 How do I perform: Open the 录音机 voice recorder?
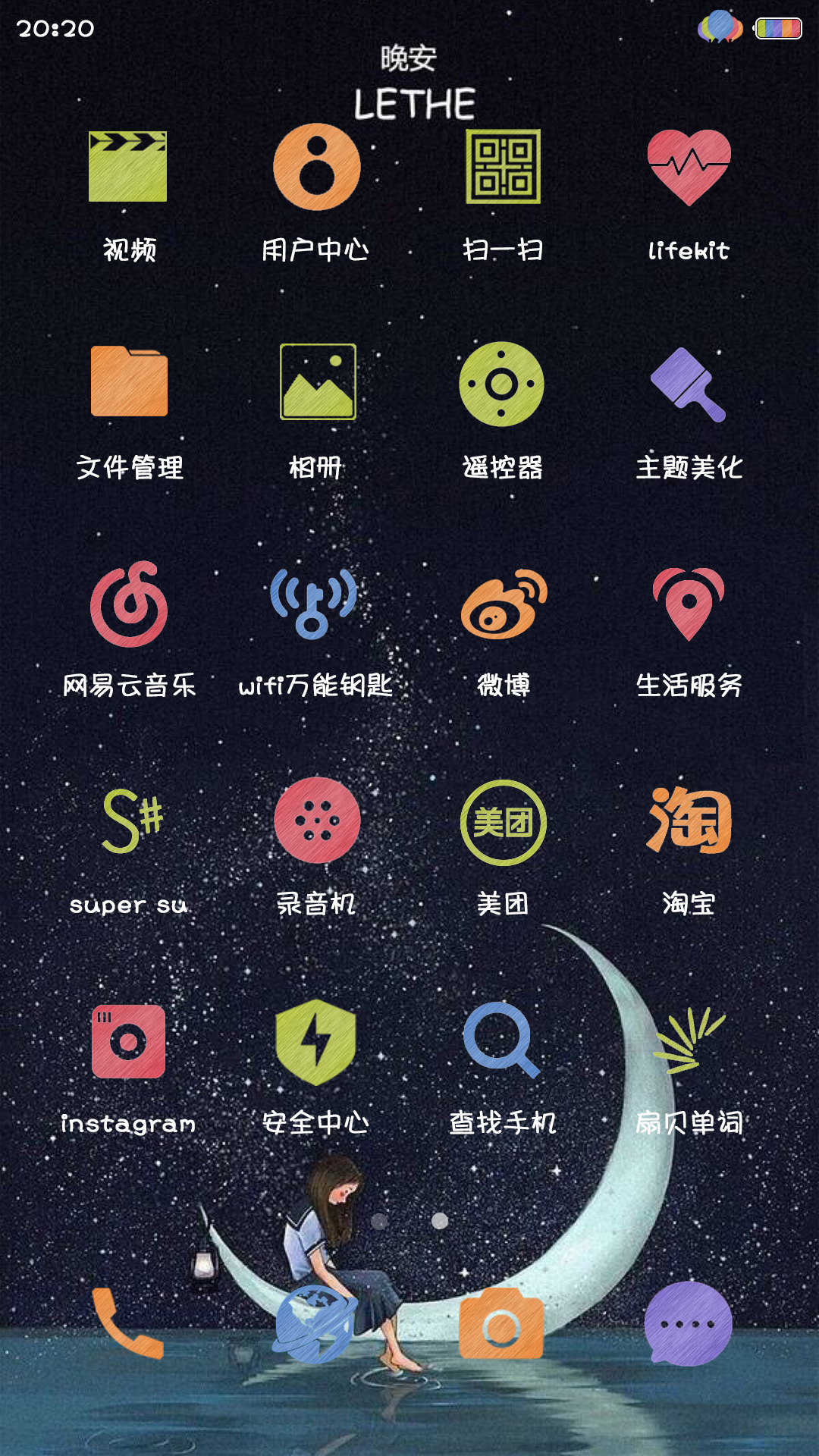317,821
